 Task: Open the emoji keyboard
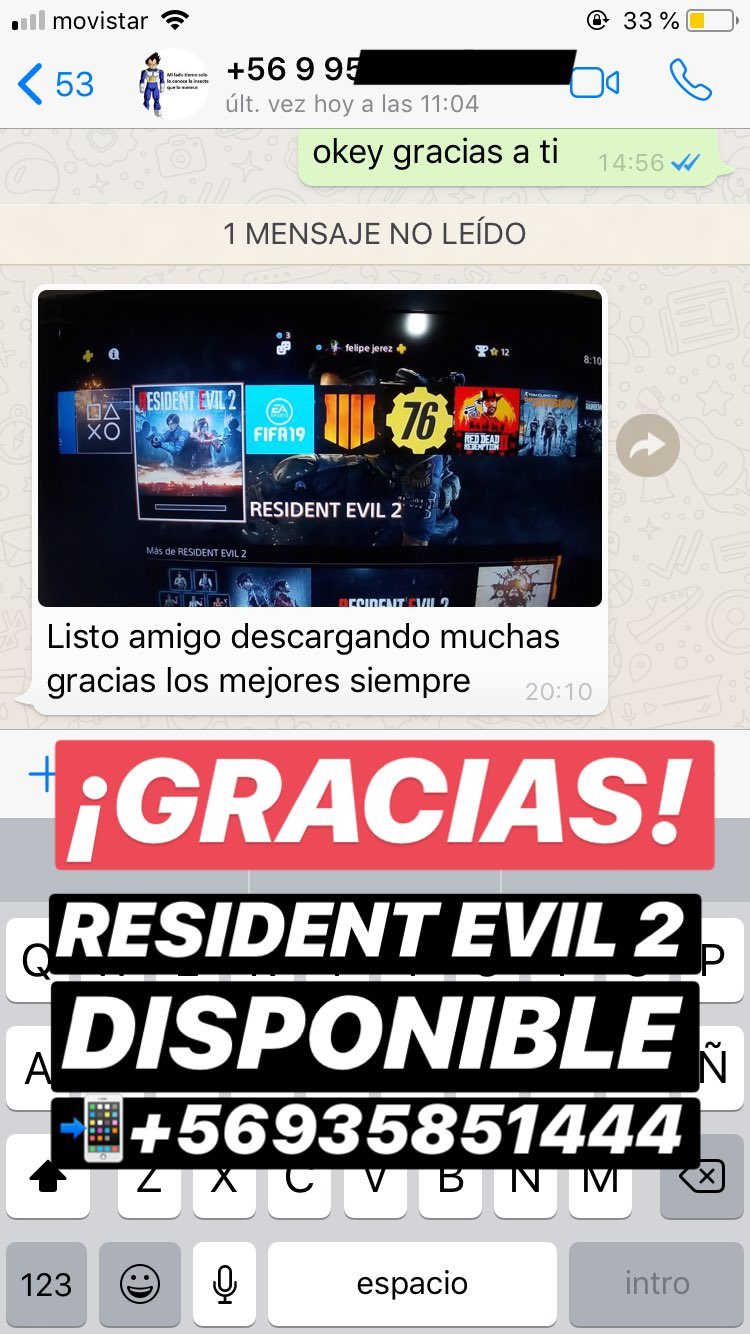tap(140, 1284)
